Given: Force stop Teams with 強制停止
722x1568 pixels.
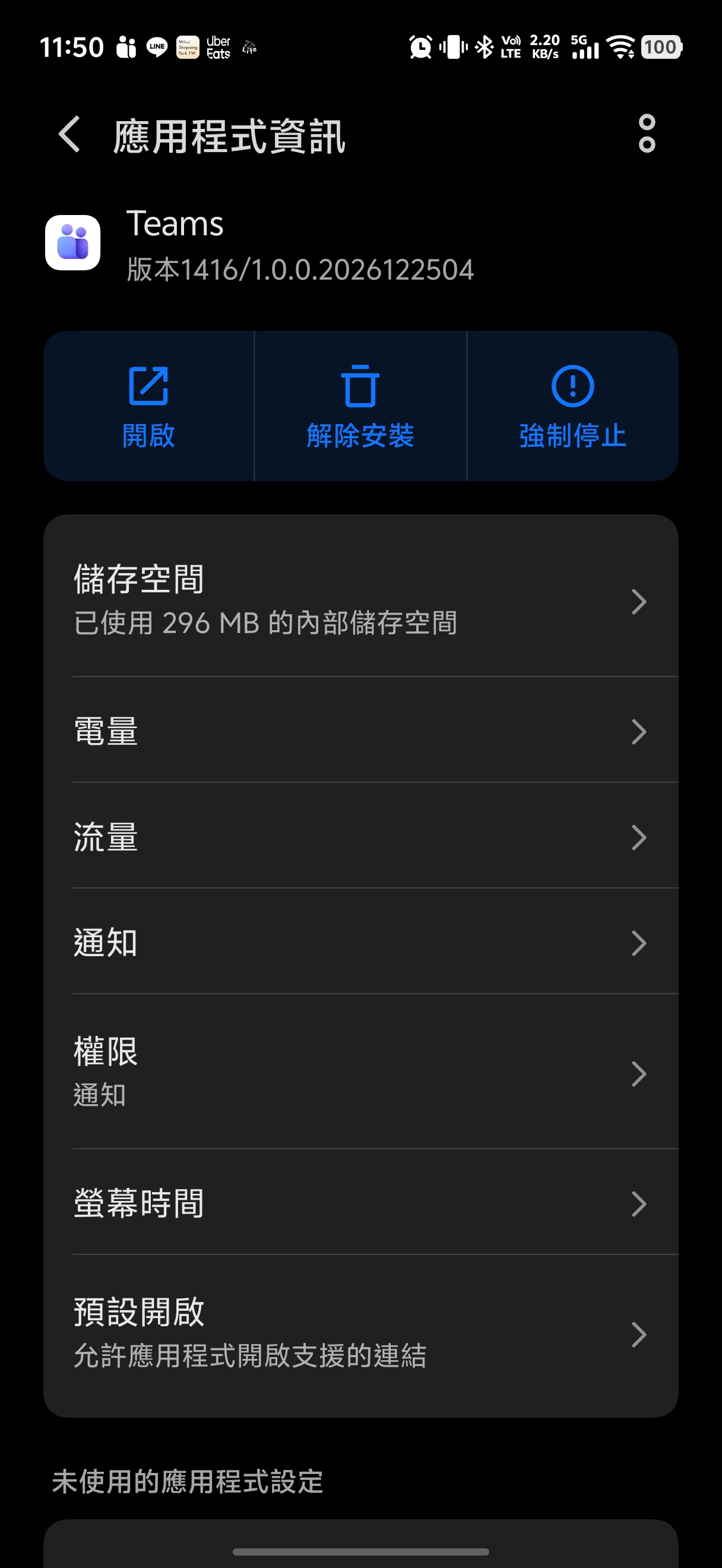Looking at the screenshot, I should [x=573, y=407].
